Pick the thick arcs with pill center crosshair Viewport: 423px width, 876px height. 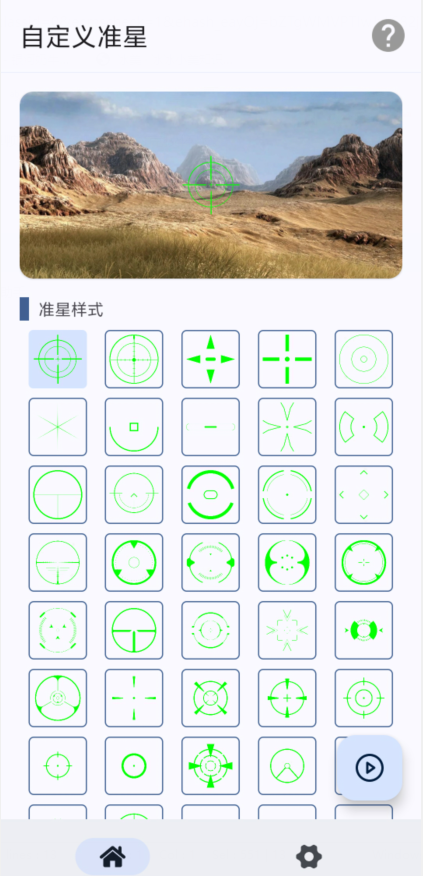coord(211,494)
